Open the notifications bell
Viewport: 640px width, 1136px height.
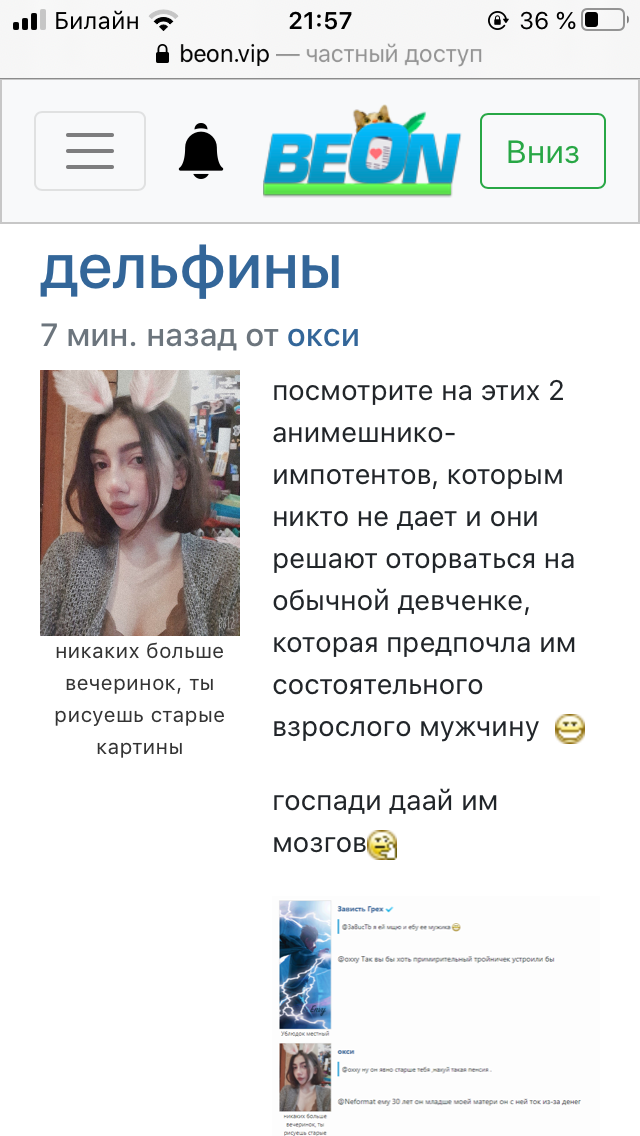click(201, 152)
